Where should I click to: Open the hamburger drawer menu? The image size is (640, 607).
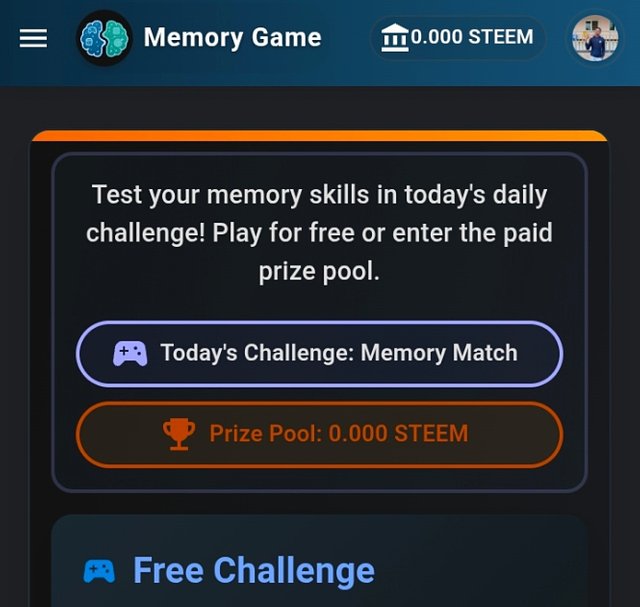point(33,38)
